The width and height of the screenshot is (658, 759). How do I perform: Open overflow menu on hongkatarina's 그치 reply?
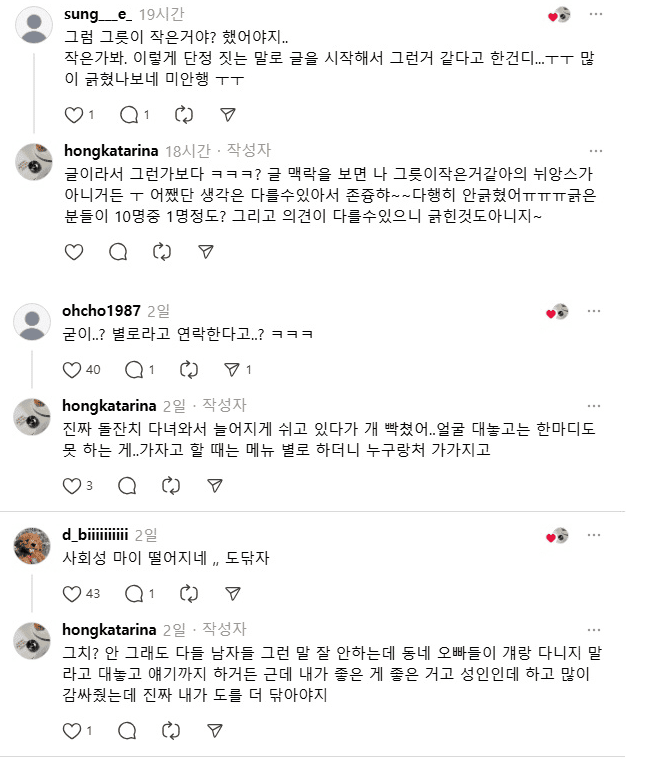(596, 630)
